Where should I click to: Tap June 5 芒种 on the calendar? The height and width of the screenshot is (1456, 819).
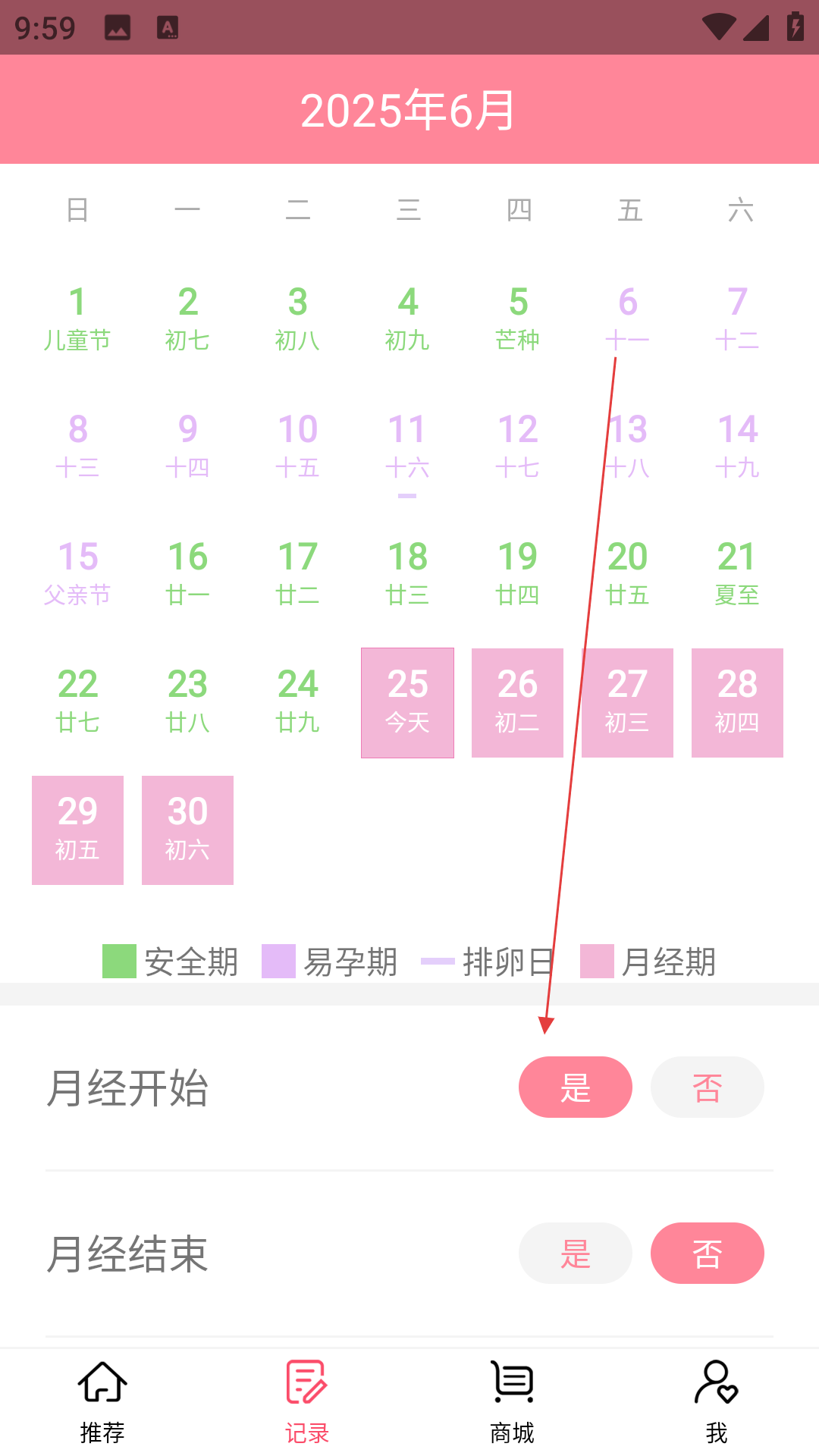click(x=517, y=321)
